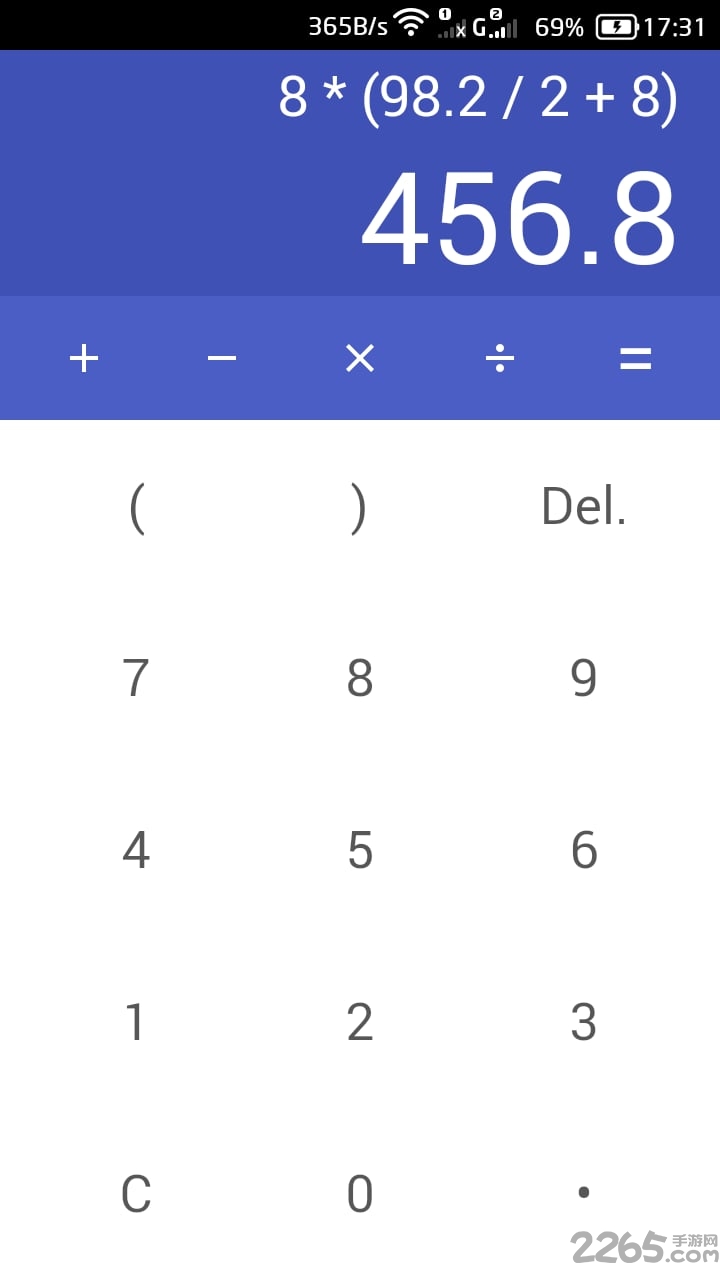Tap the Del. key to delete
The image size is (720, 1280).
584,507
